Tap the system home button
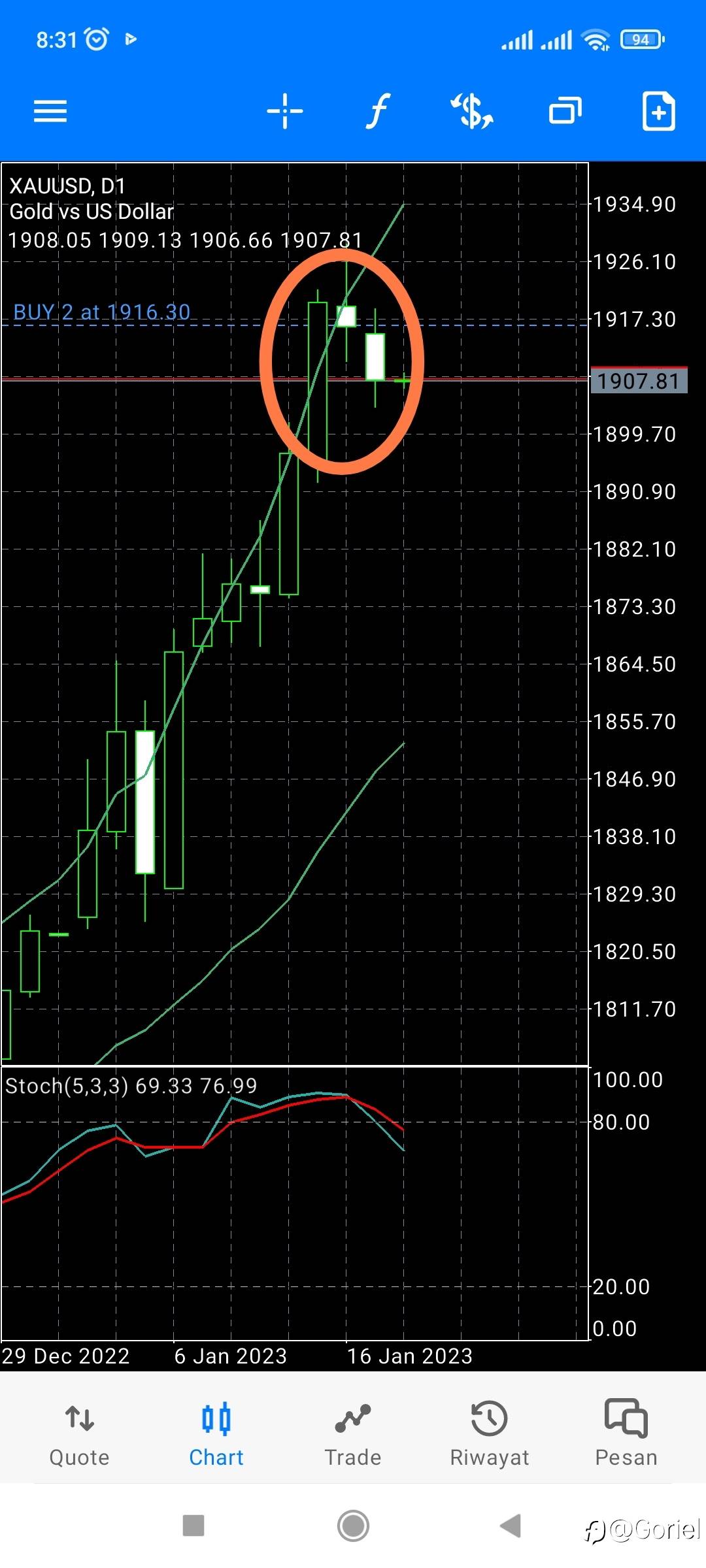The width and height of the screenshot is (706, 1568). click(353, 1526)
